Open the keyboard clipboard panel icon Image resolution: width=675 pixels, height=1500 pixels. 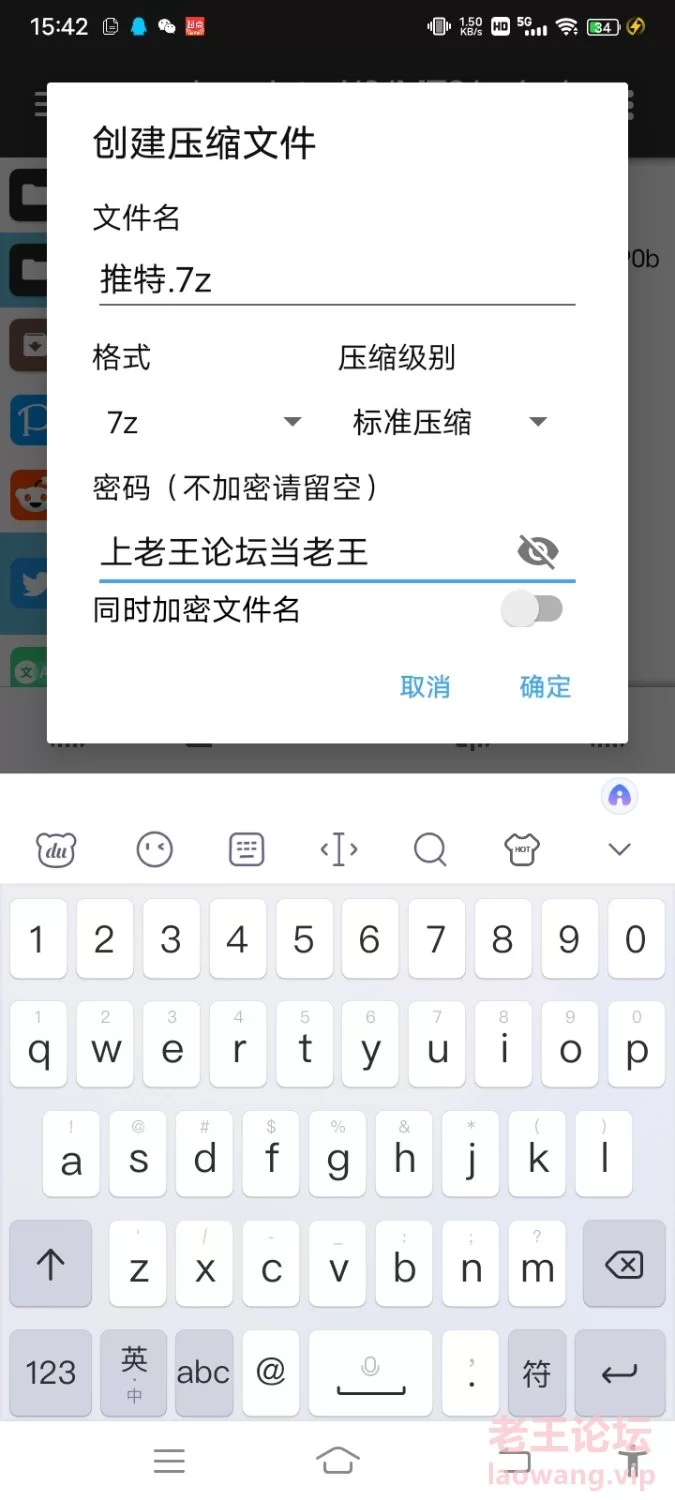[246, 850]
